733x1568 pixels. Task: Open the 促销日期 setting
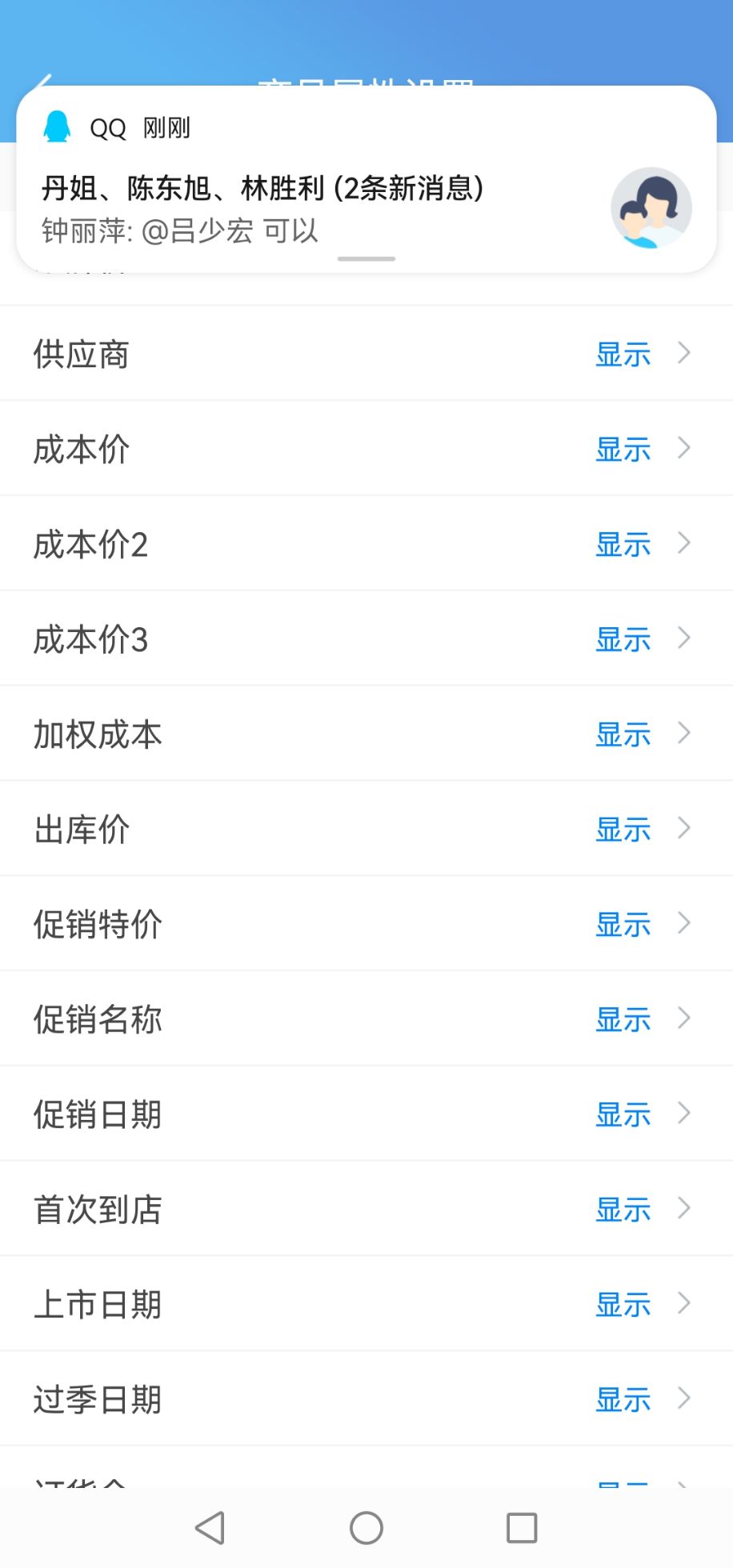366,1114
